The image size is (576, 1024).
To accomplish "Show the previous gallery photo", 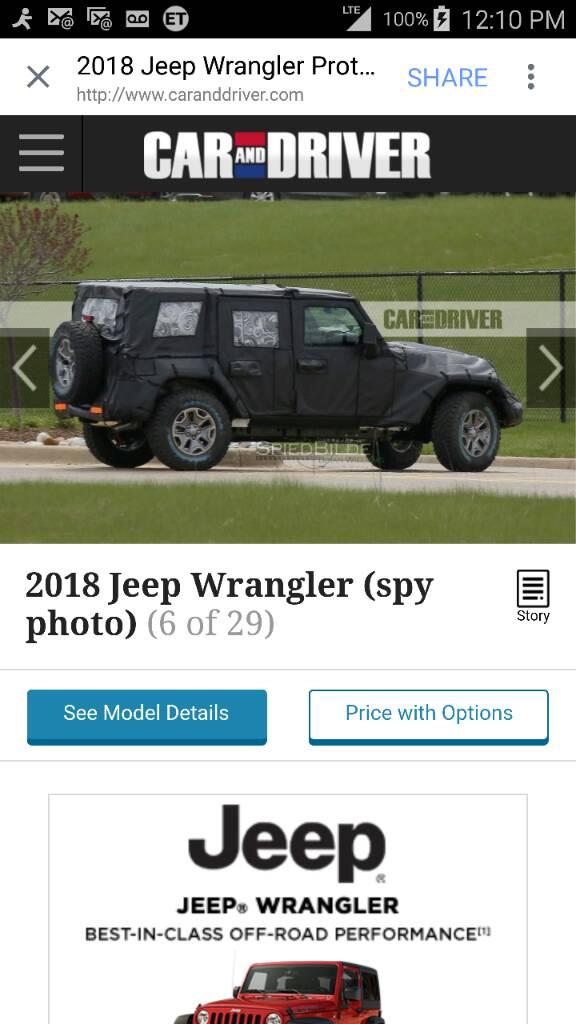I will [x=25, y=368].
